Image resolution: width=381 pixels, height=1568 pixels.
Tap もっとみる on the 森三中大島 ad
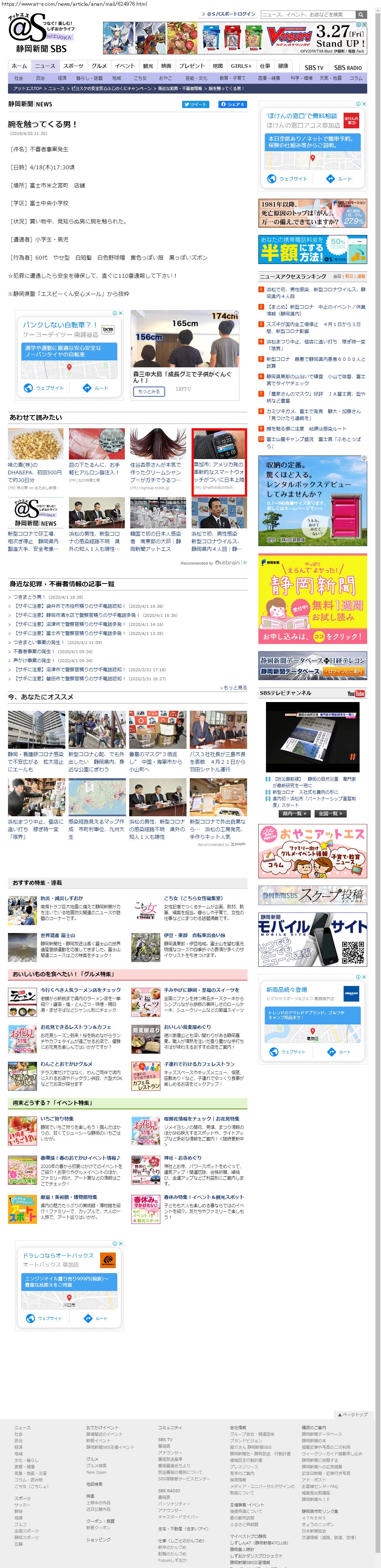pyautogui.click(x=148, y=391)
